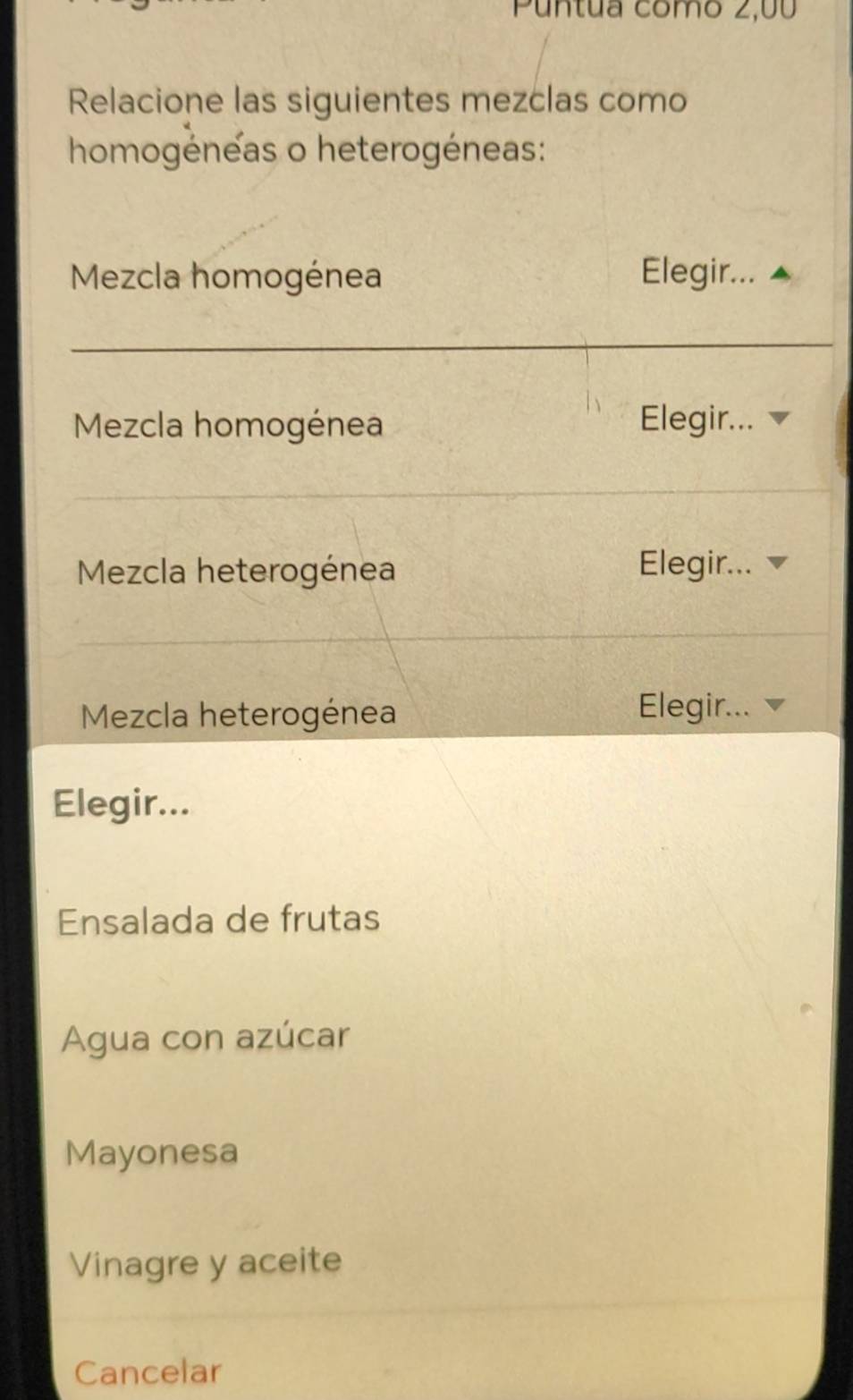
Task: Tap Cancelar to close the options list
Action: pyautogui.click(x=148, y=1371)
